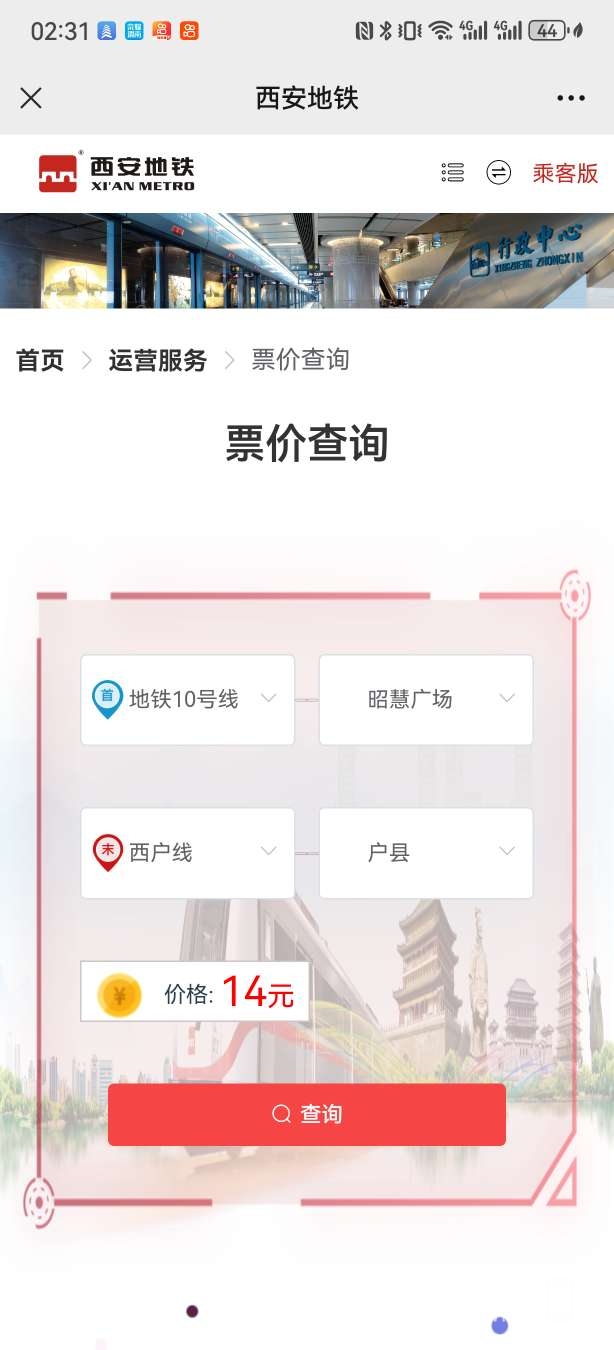Select the 乘客版 link

tap(565, 173)
